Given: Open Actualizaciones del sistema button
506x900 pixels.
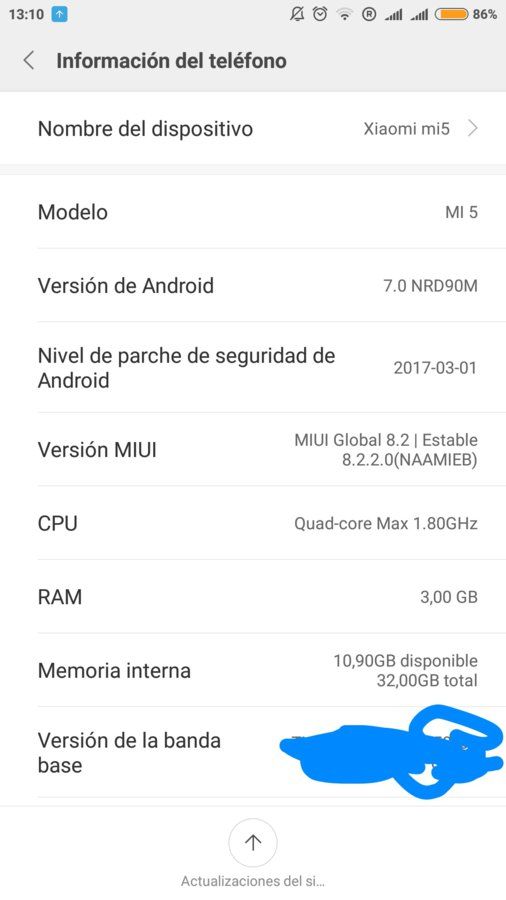Looking at the screenshot, I should click(x=253, y=854).
